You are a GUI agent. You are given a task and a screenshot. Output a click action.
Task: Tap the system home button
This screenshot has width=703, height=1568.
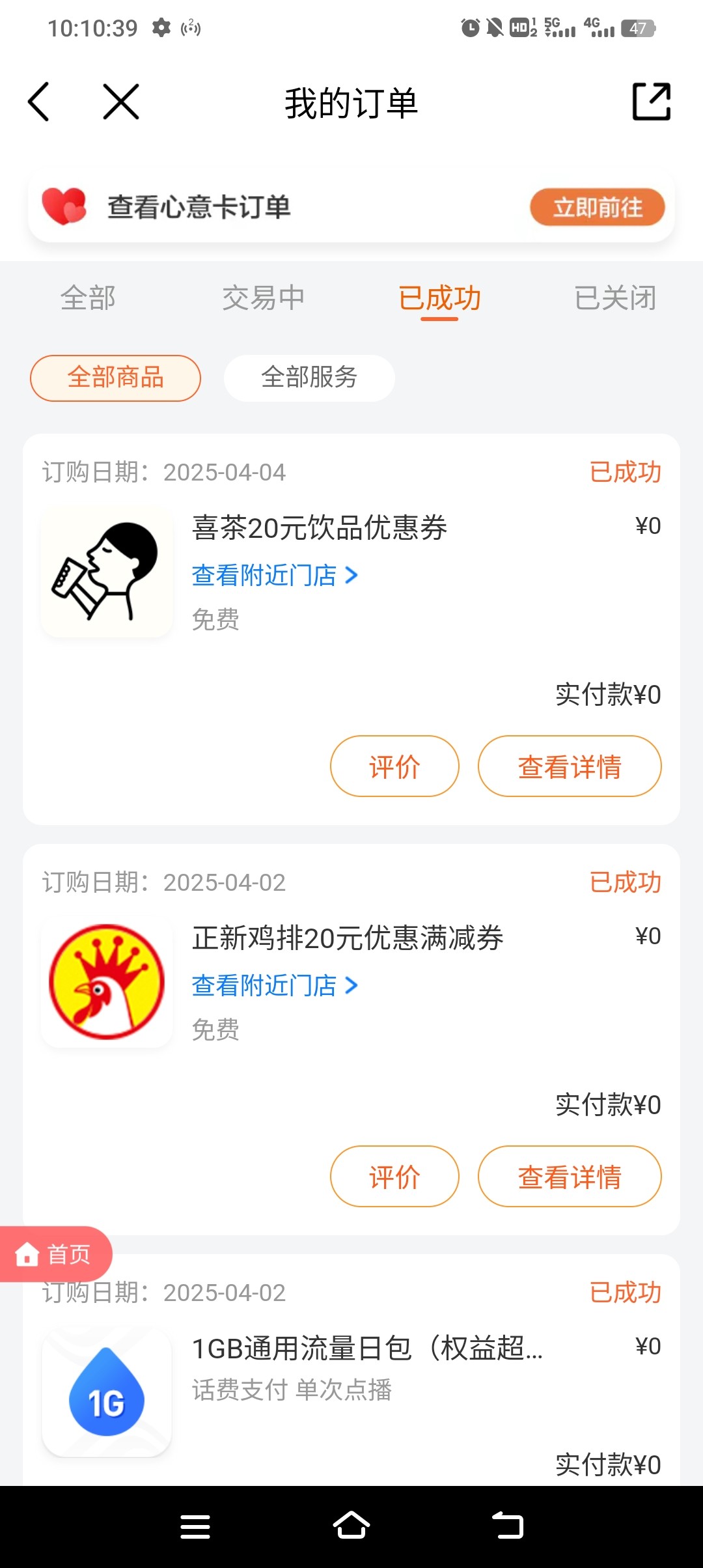(351, 1526)
